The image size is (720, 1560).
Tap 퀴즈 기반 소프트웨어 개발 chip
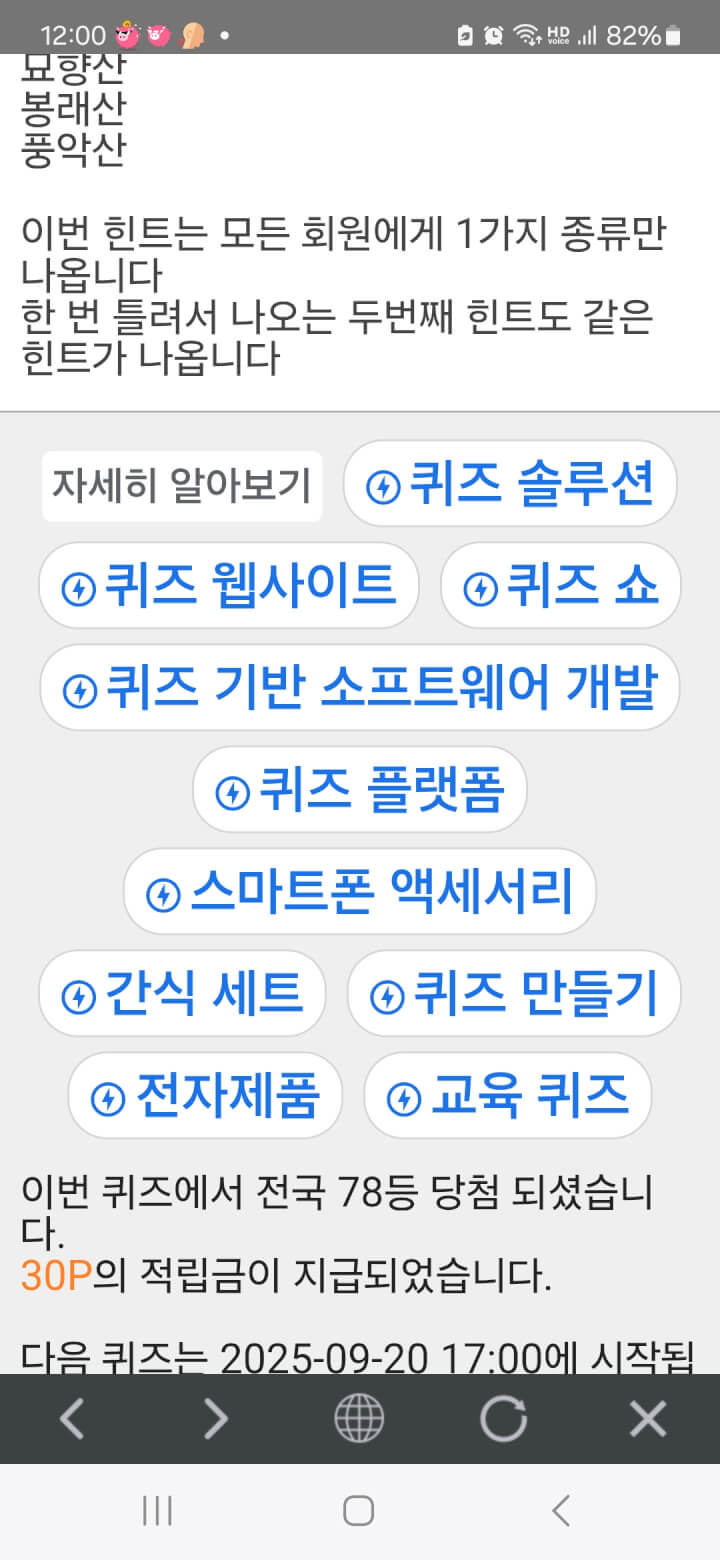360,688
